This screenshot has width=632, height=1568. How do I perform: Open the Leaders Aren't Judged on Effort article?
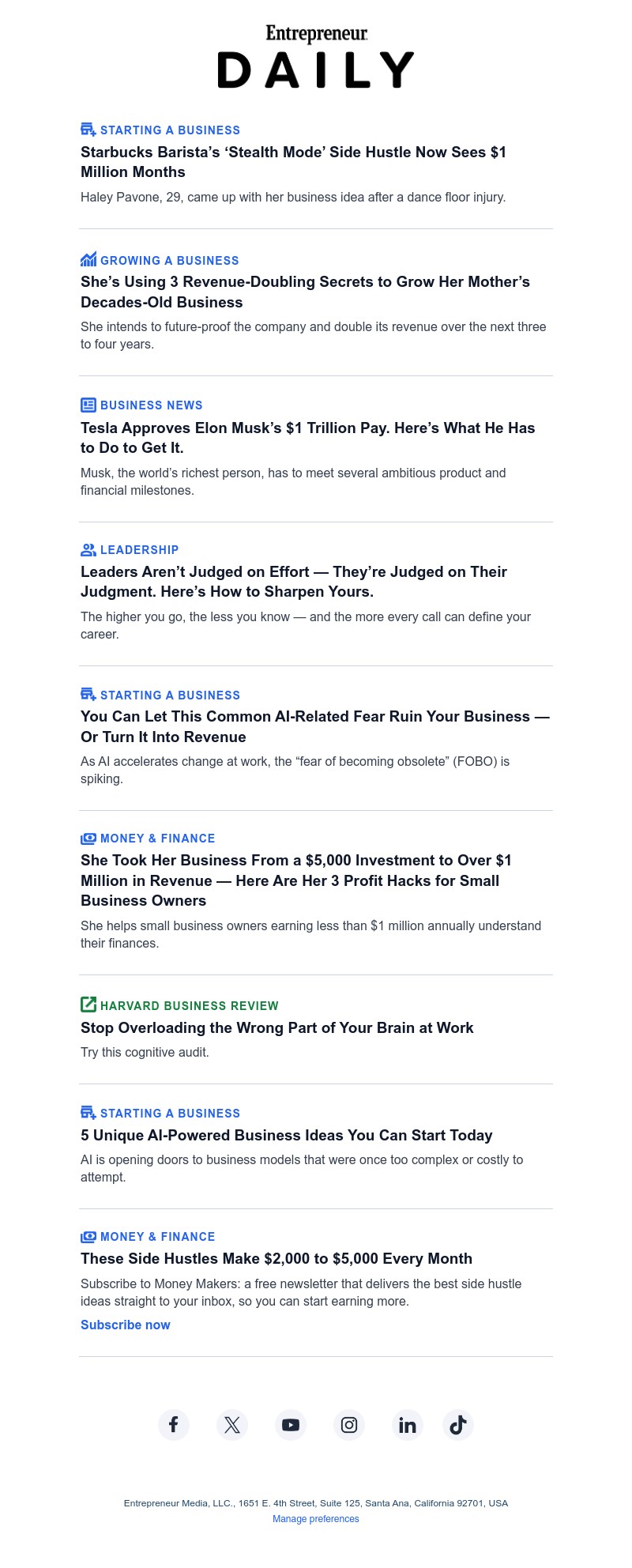[294, 582]
